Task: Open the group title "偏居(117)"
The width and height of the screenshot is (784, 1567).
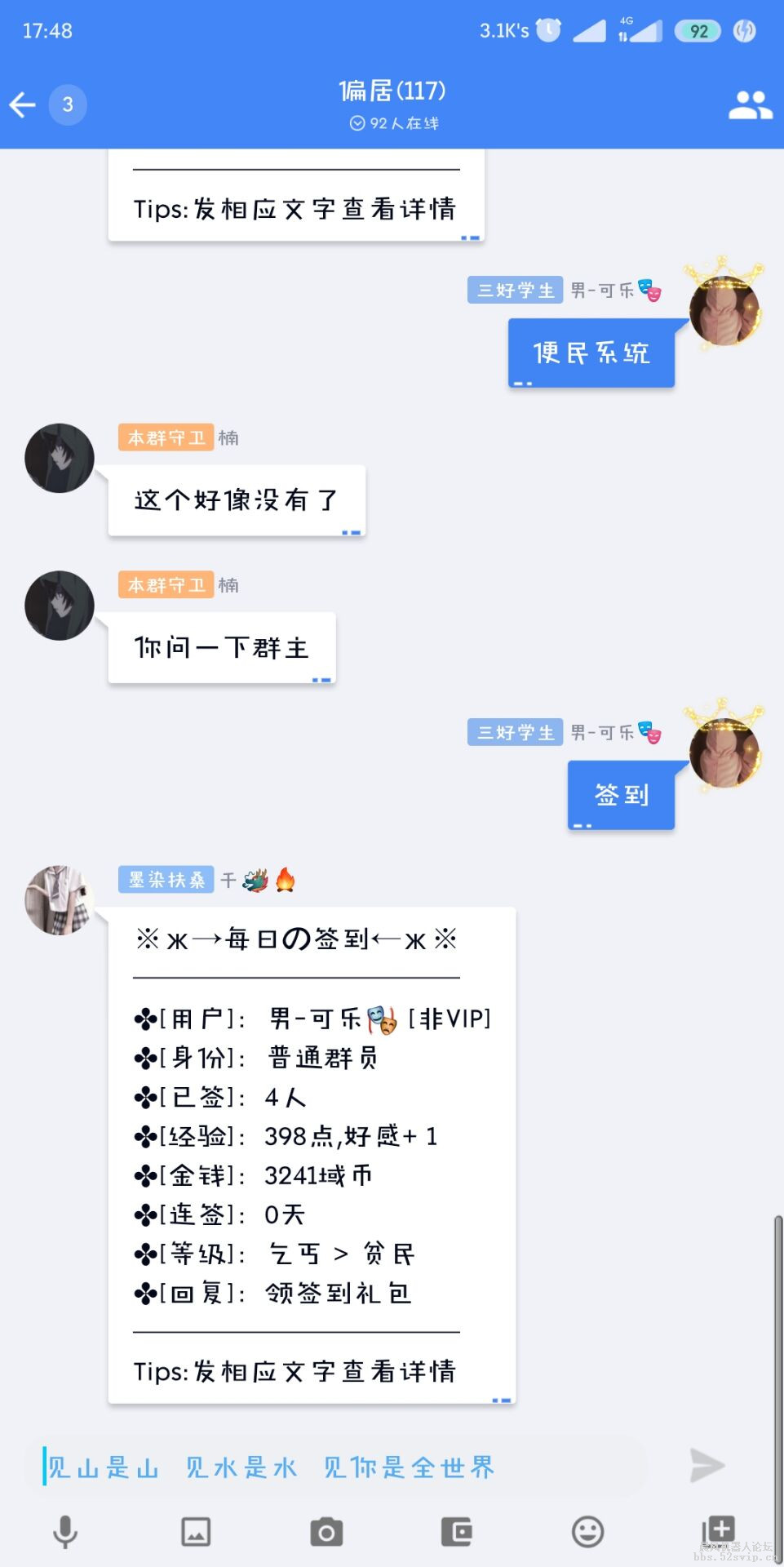Action: pyautogui.click(x=392, y=91)
